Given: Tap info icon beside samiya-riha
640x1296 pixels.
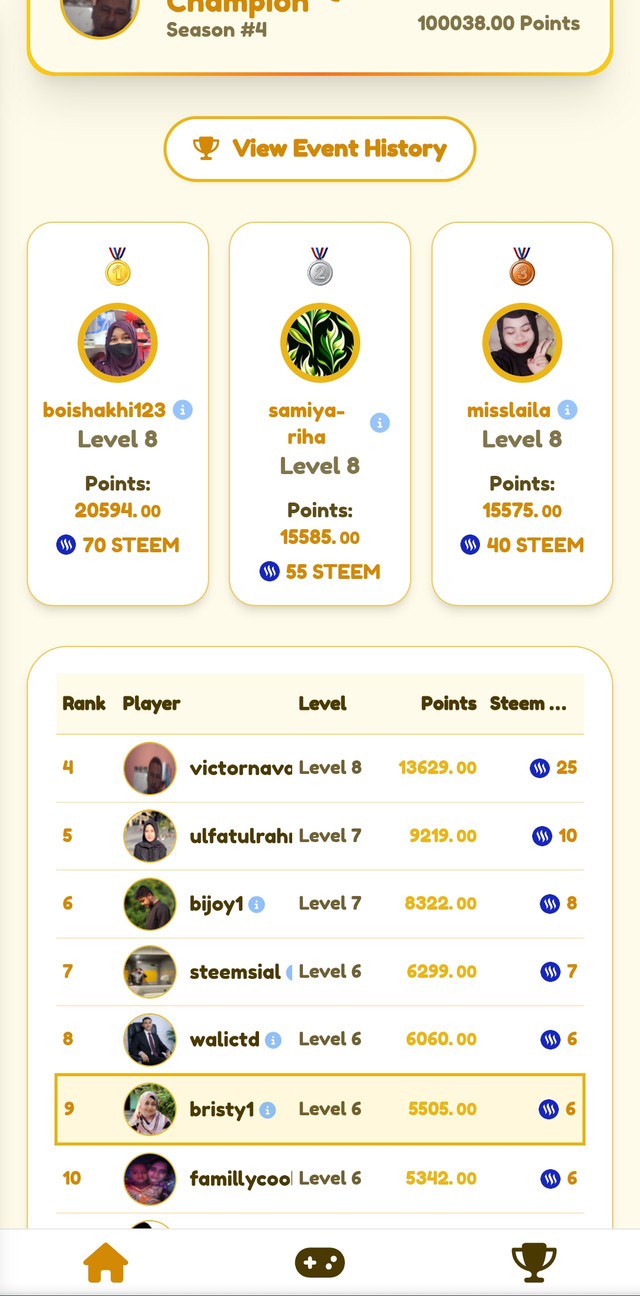Looking at the screenshot, I should tap(380, 423).
